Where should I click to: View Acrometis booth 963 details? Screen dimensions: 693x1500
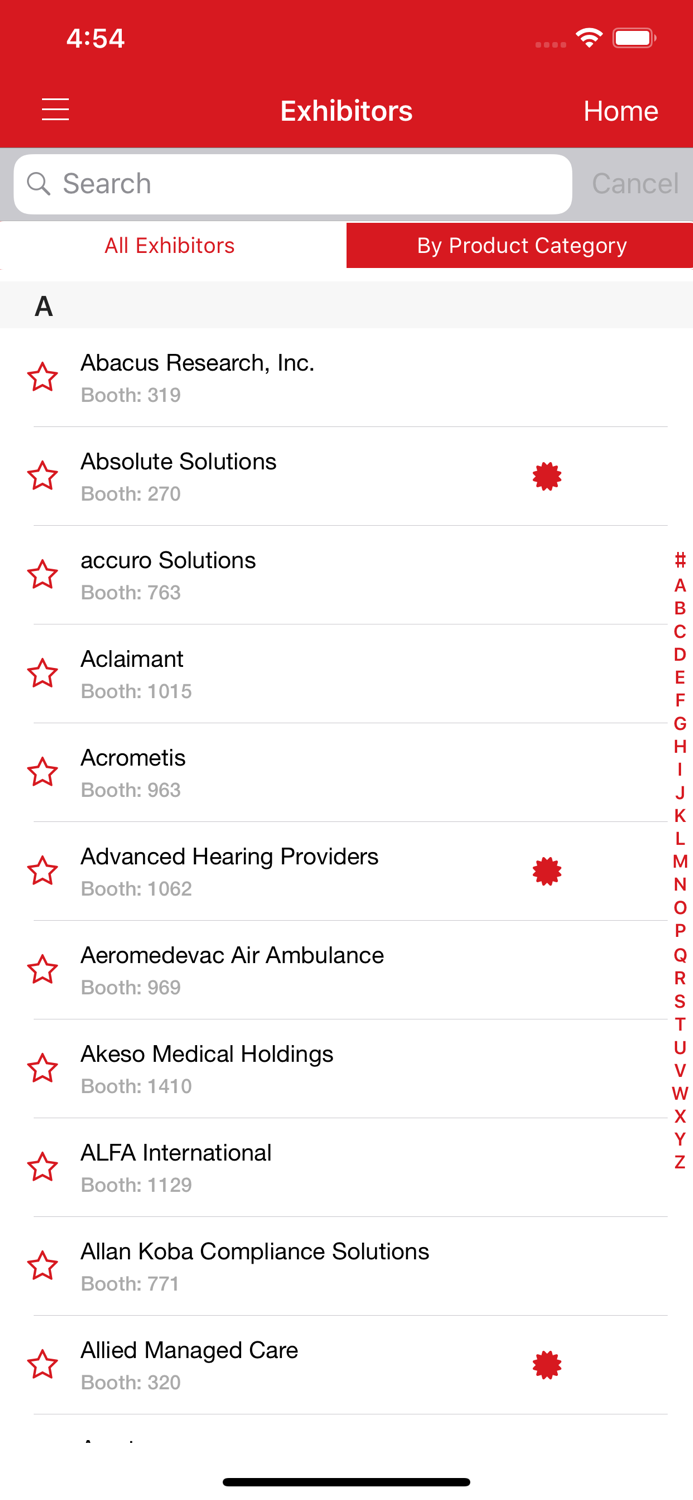(x=133, y=772)
